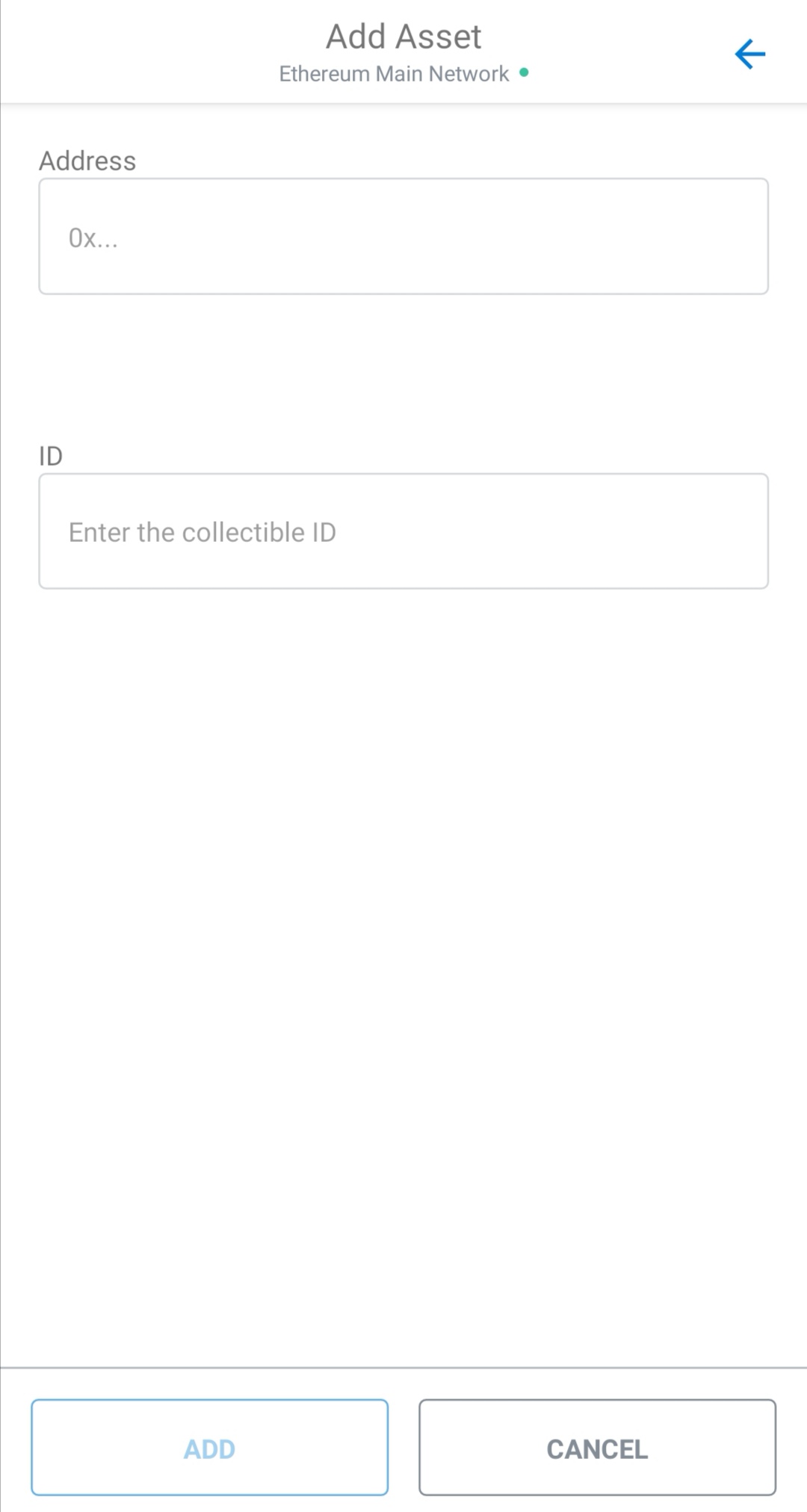The width and height of the screenshot is (807, 1512).
Task: Focus the Address input showing 0x placeholder
Action: pos(403,235)
